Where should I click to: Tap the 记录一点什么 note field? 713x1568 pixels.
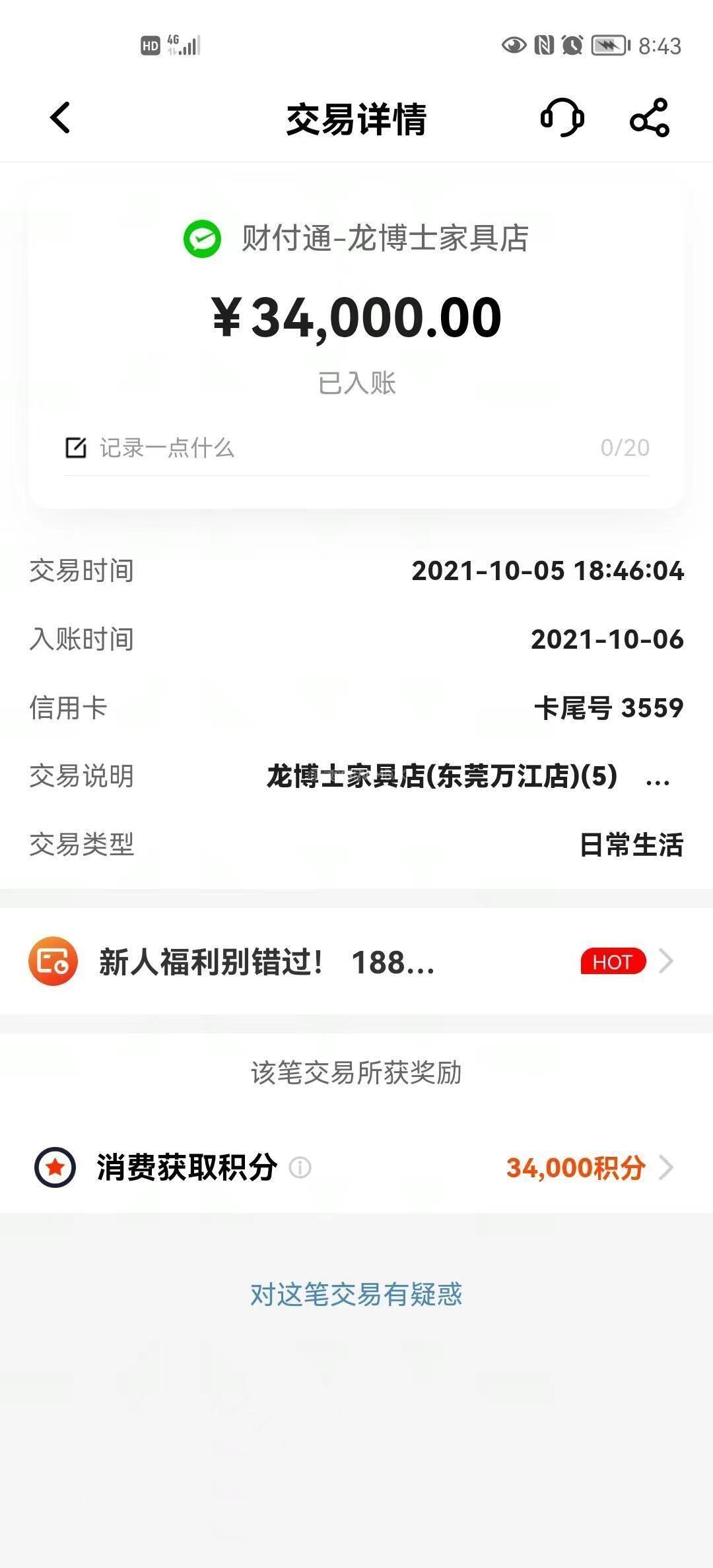[356, 448]
